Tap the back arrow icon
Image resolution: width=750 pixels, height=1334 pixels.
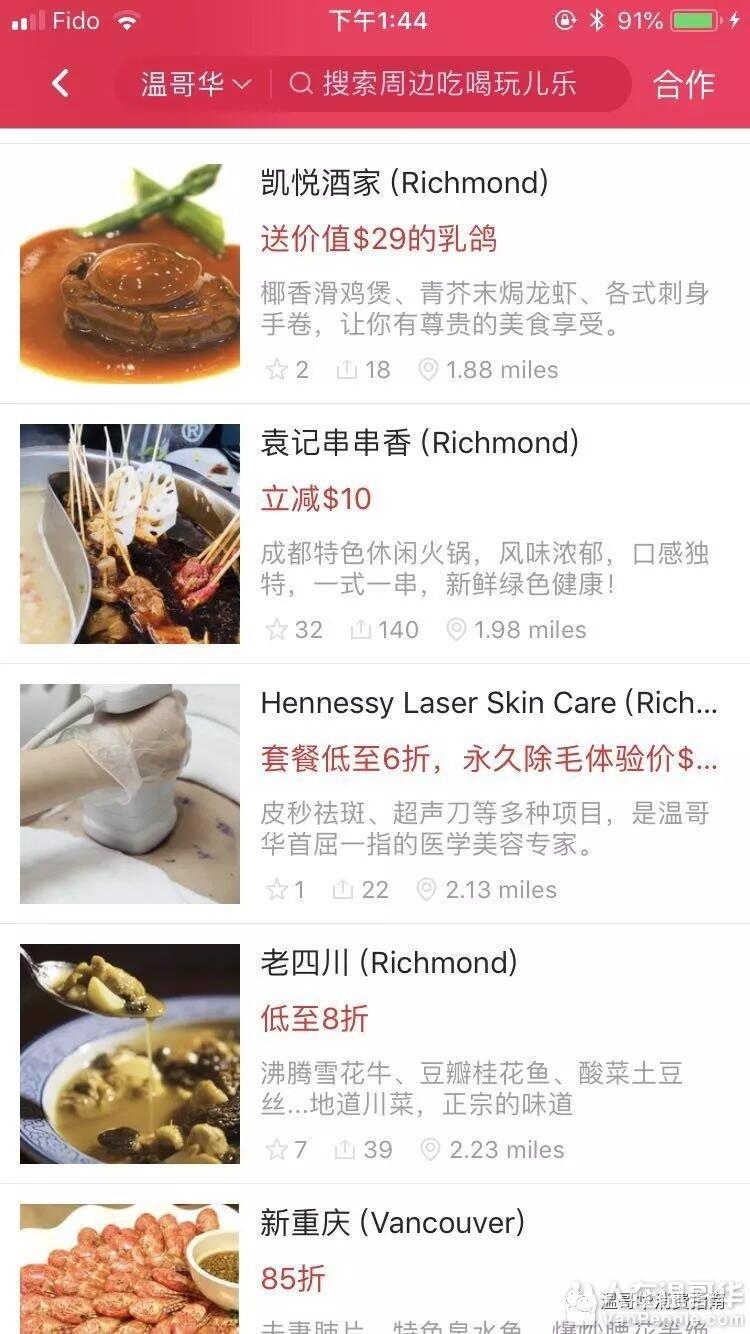point(59,84)
